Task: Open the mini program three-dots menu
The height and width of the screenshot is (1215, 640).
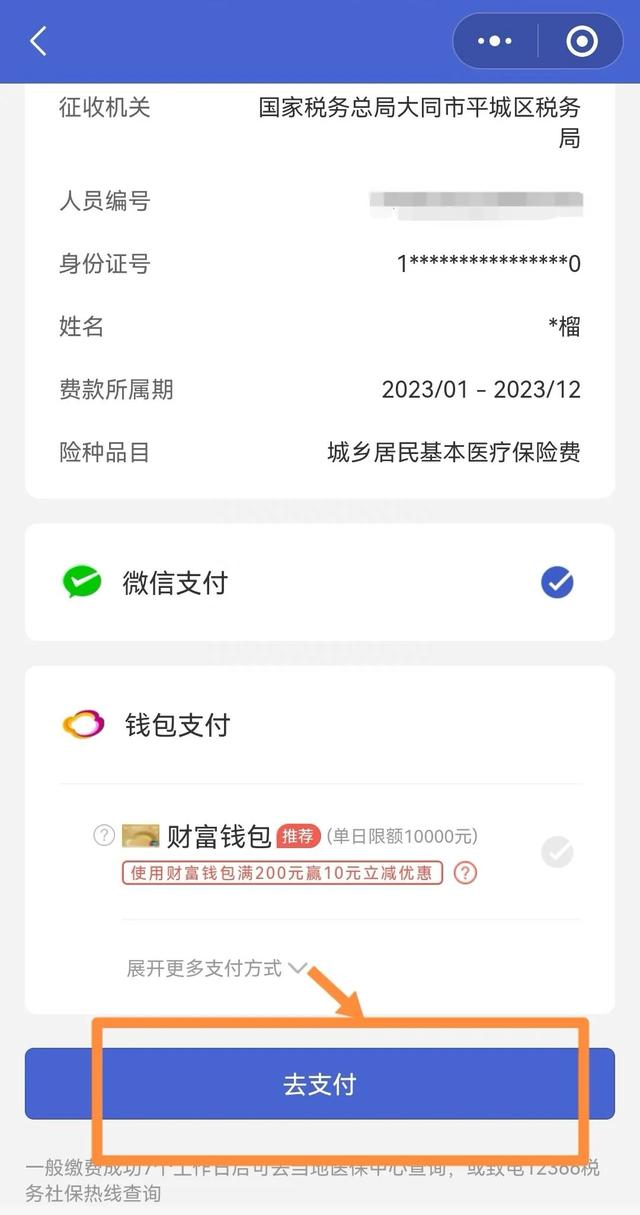Action: [x=495, y=41]
